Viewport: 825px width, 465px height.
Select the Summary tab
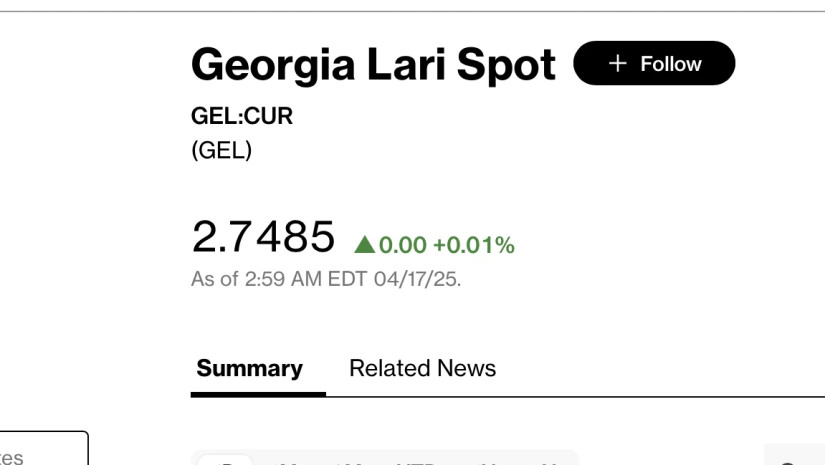coord(249,368)
